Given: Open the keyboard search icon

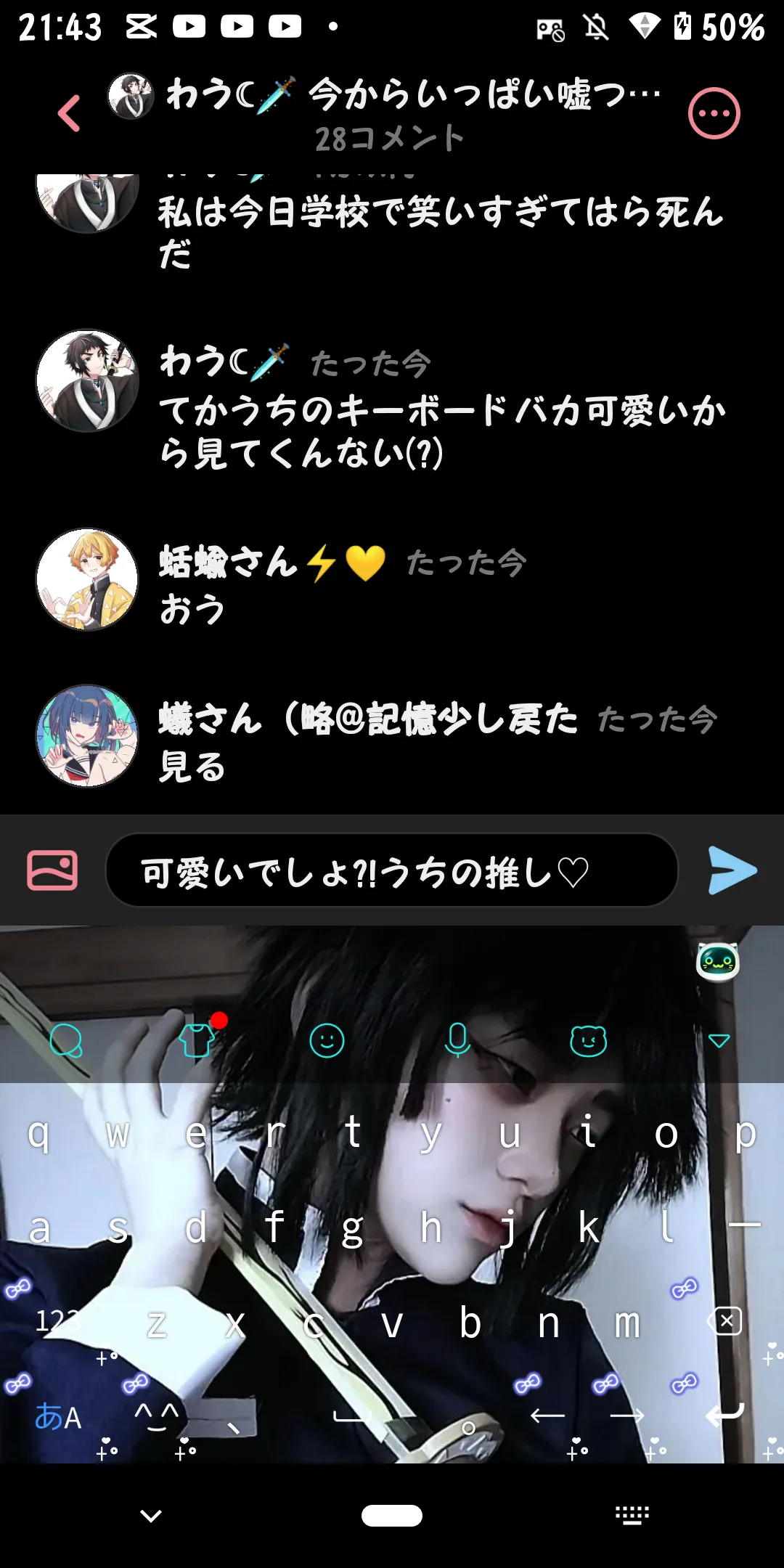Looking at the screenshot, I should 66,1042.
